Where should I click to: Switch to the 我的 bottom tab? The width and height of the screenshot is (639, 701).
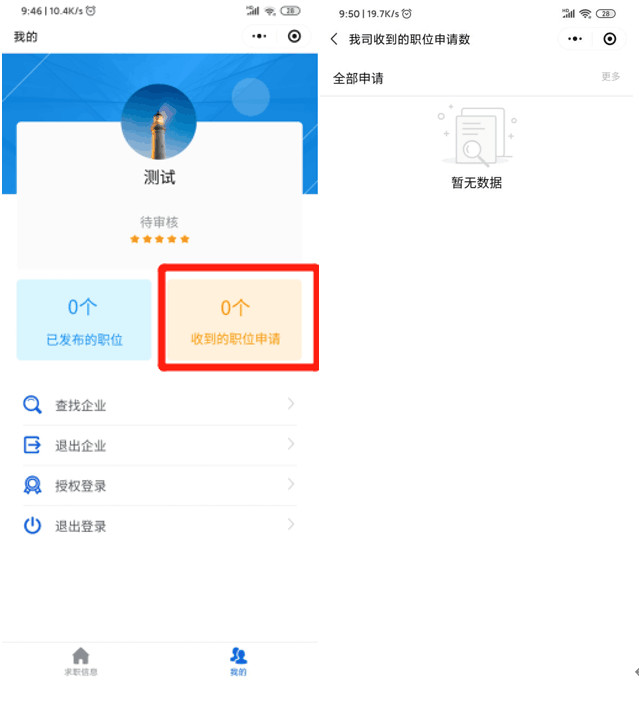[238, 661]
